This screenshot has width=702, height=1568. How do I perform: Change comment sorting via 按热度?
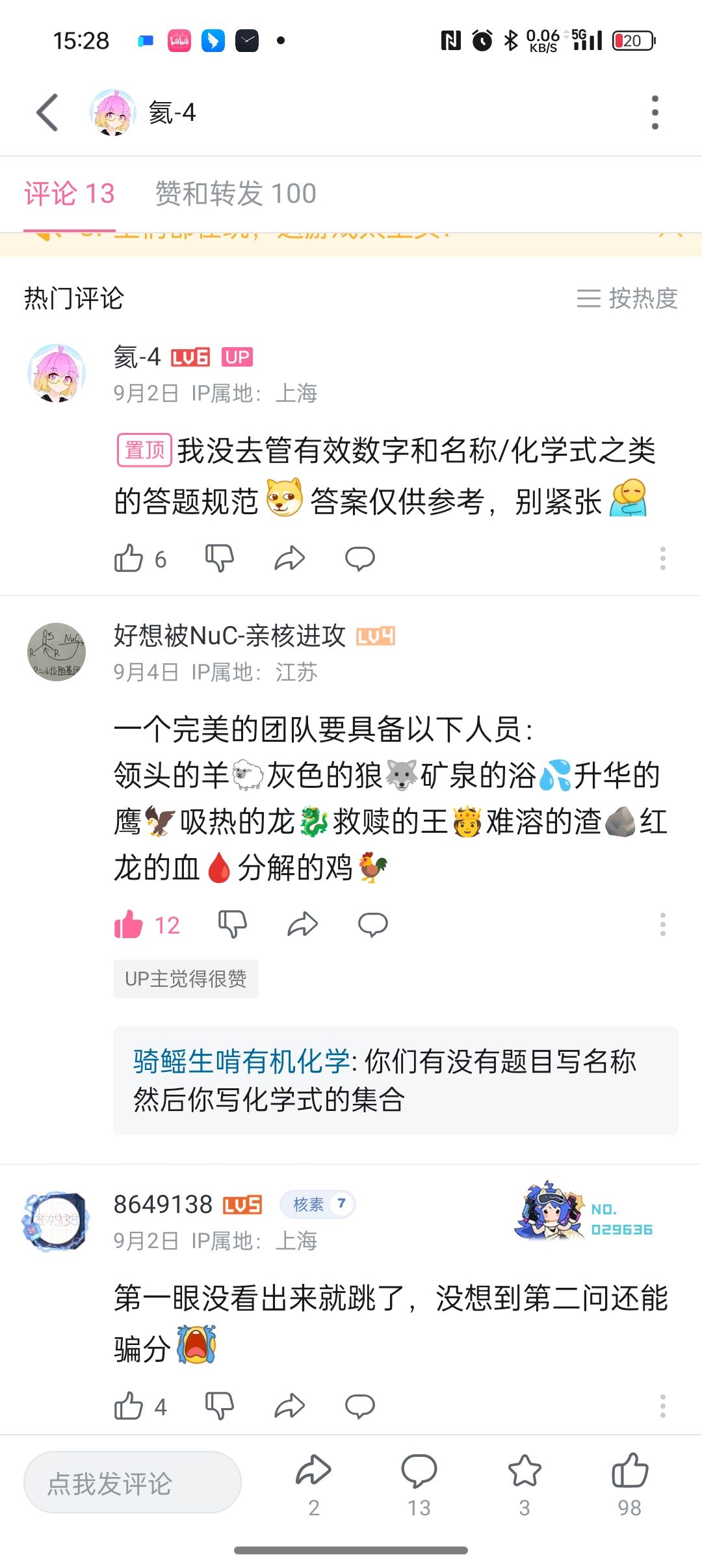pyautogui.click(x=627, y=298)
